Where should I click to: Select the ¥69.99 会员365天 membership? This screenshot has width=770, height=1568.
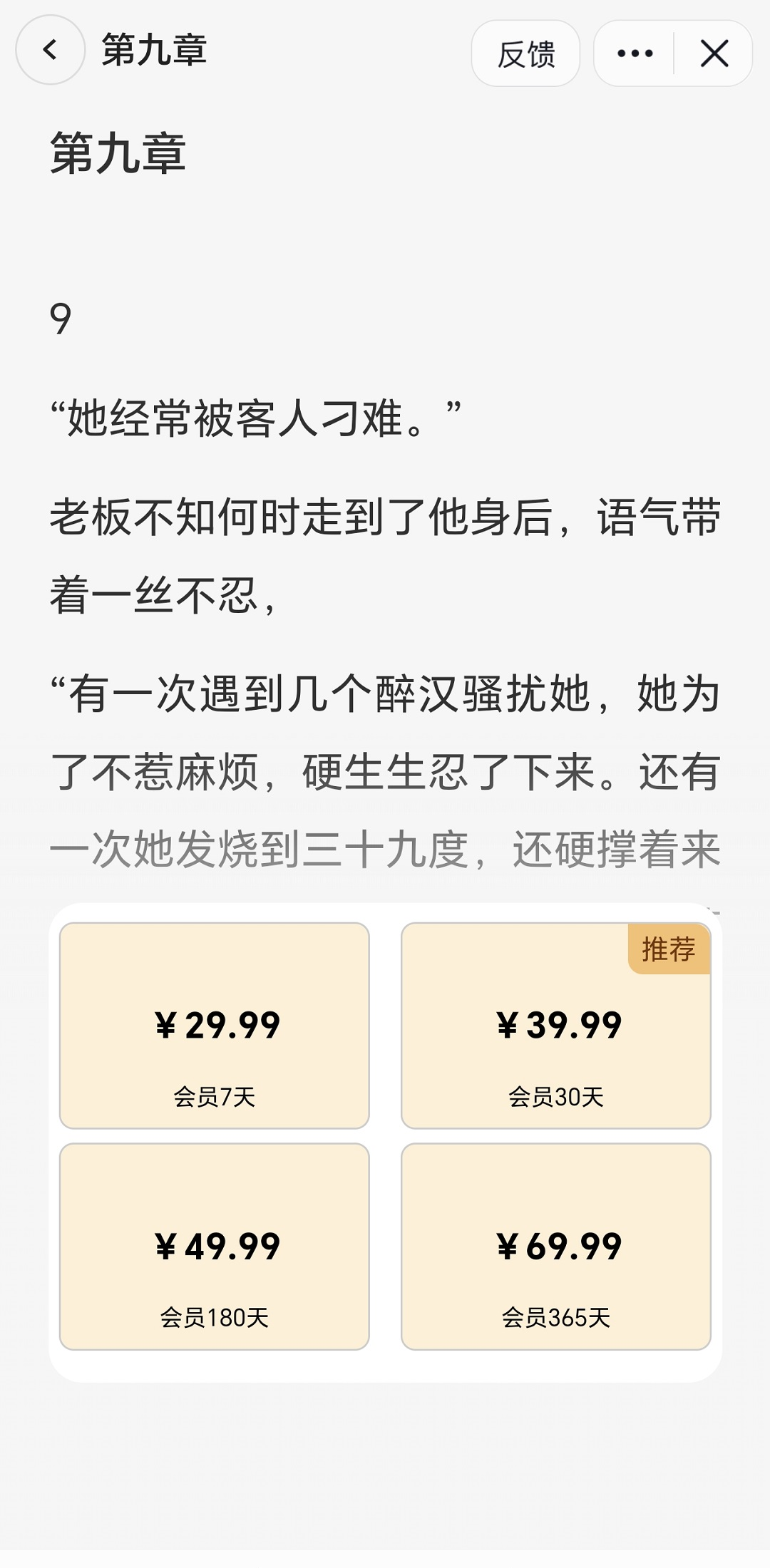(x=556, y=1247)
